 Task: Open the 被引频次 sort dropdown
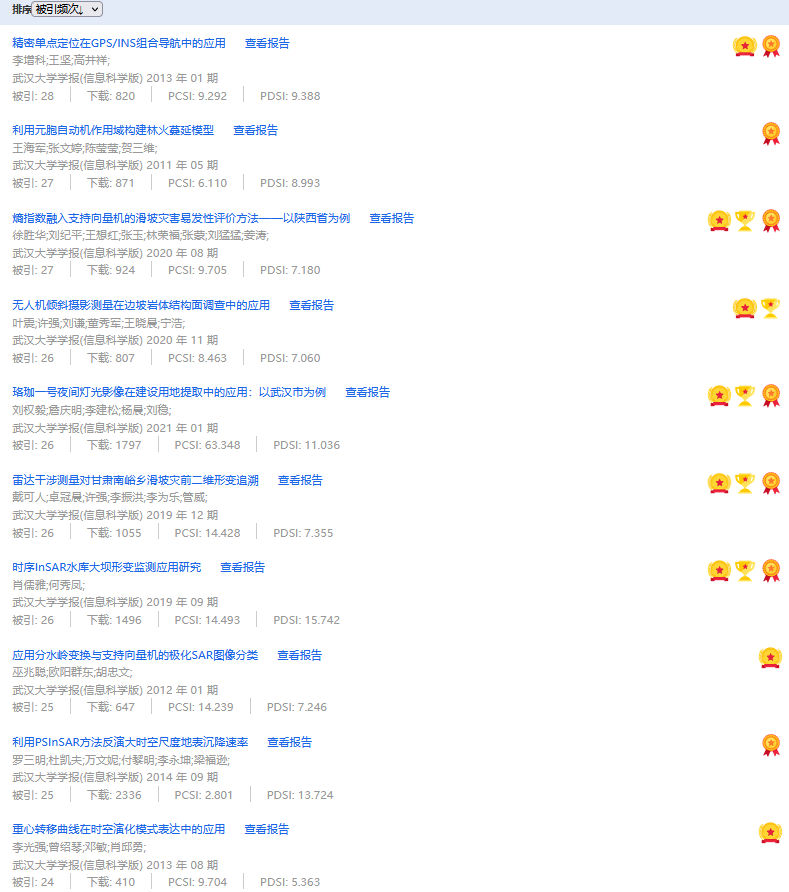[x=66, y=9]
